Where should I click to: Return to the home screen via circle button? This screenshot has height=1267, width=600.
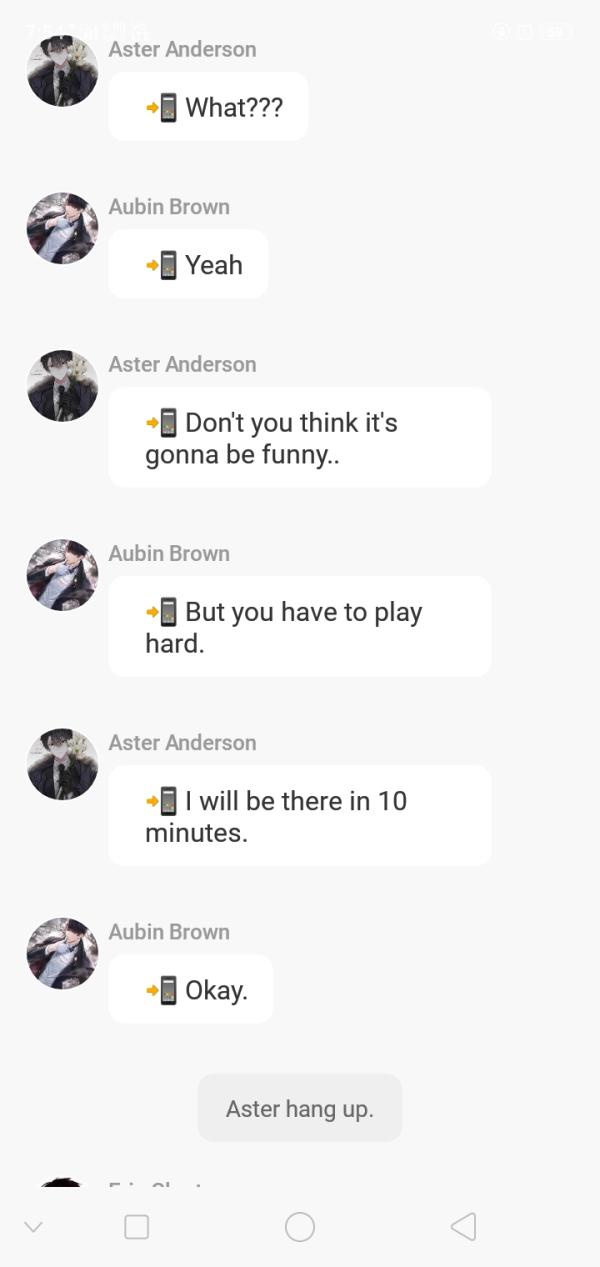[300, 1227]
